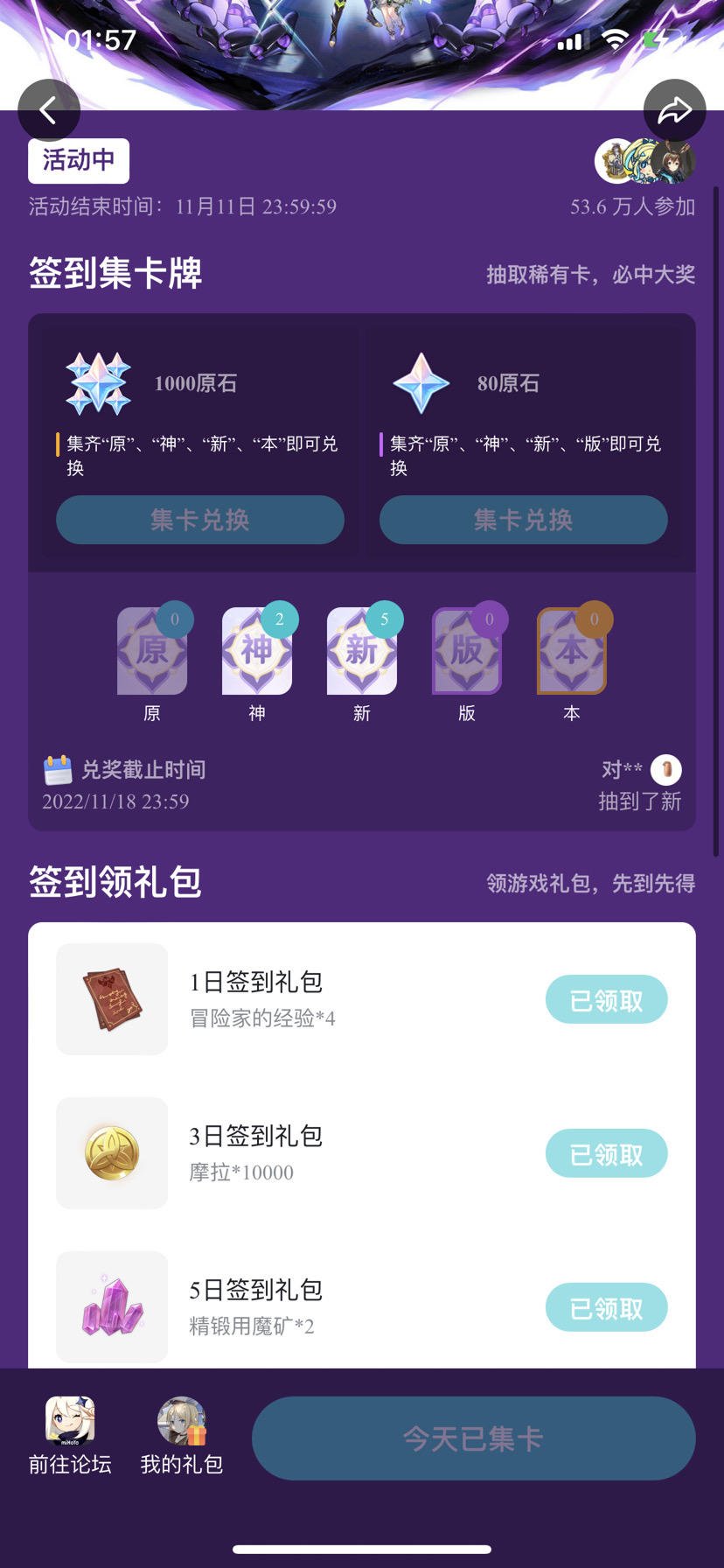Tap 集卡兑换 under 1000原石
The height and width of the screenshot is (1568, 724).
pos(199,520)
